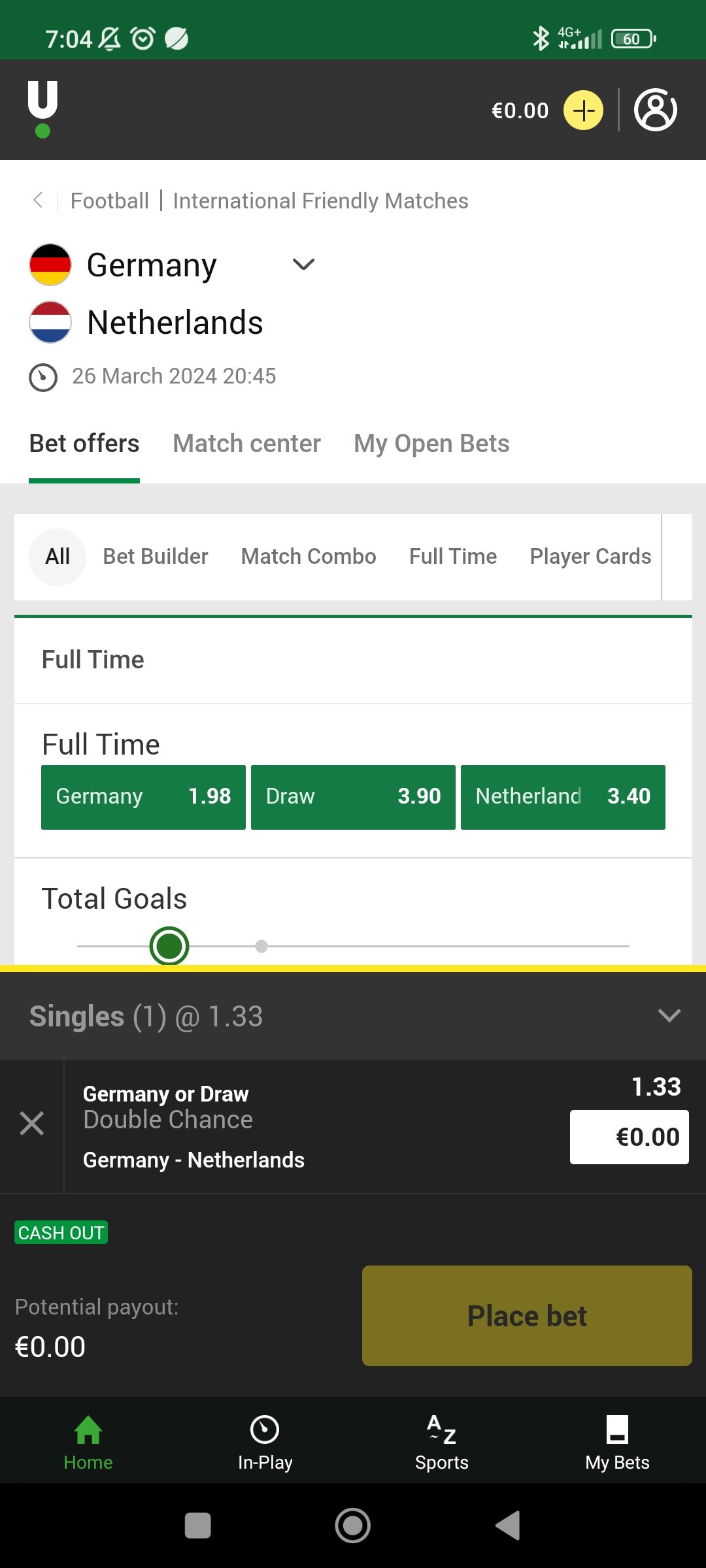Select the Player Cards filter
706x1568 pixels.
click(x=590, y=557)
